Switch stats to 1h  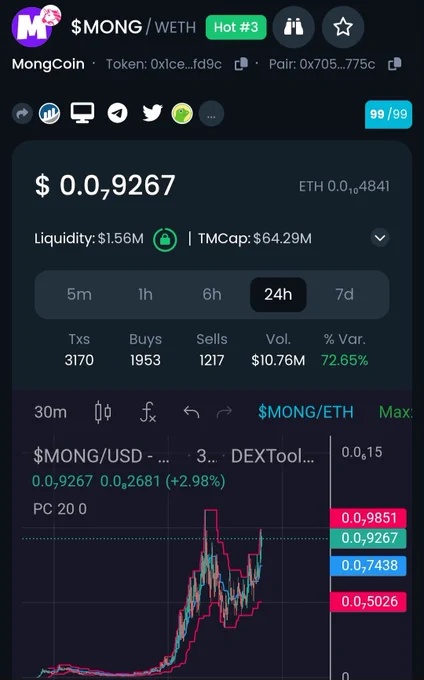point(145,294)
